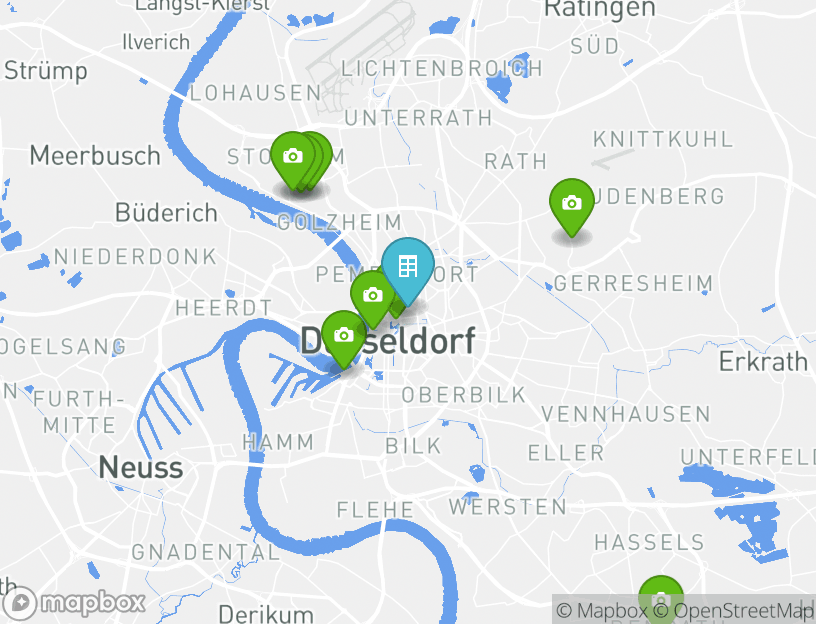
Task: Open the camera pin beside the blue marker
Action: pos(372,296)
